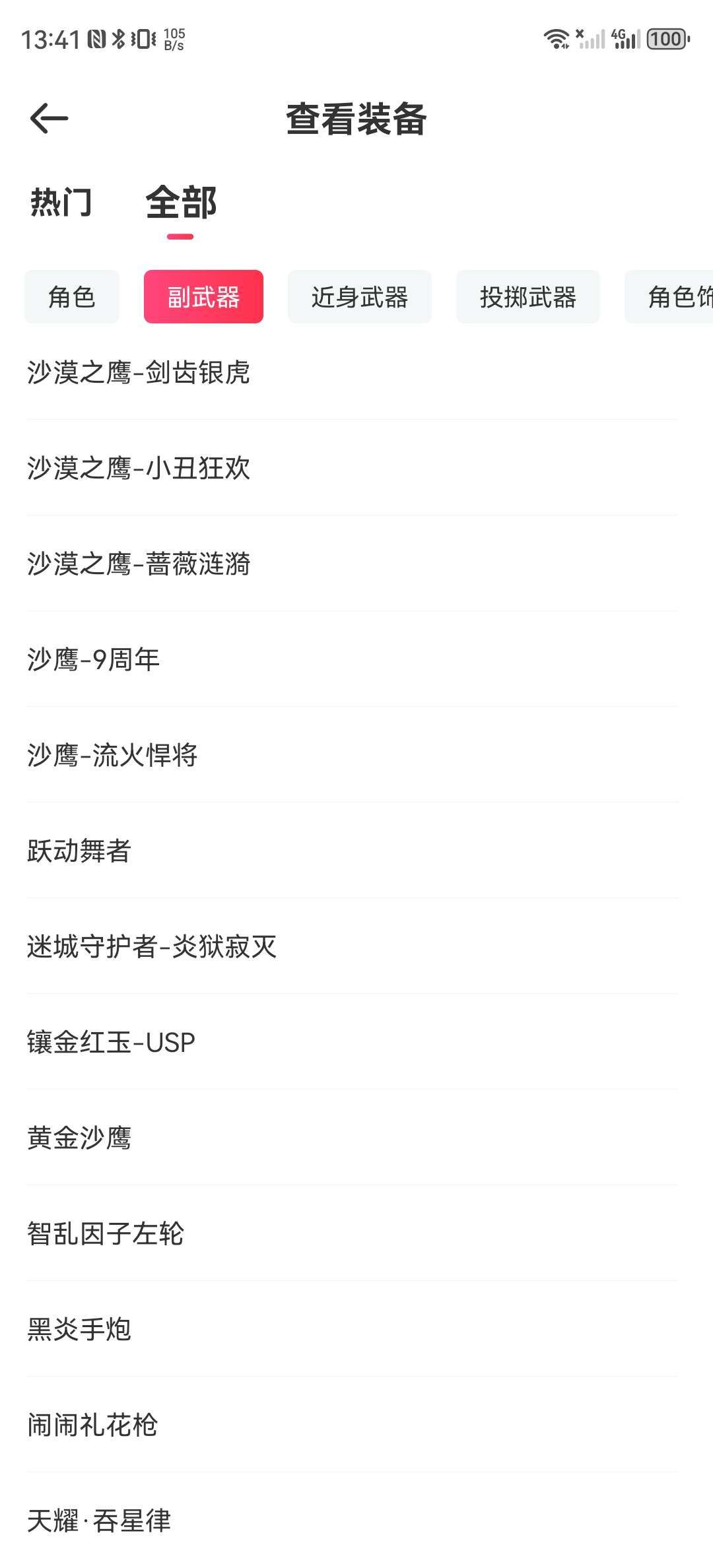Image resolution: width=713 pixels, height=1568 pixels.
Task: Select 迷城守护者-炎狱寂灭 row
Action: coord(152,947)
